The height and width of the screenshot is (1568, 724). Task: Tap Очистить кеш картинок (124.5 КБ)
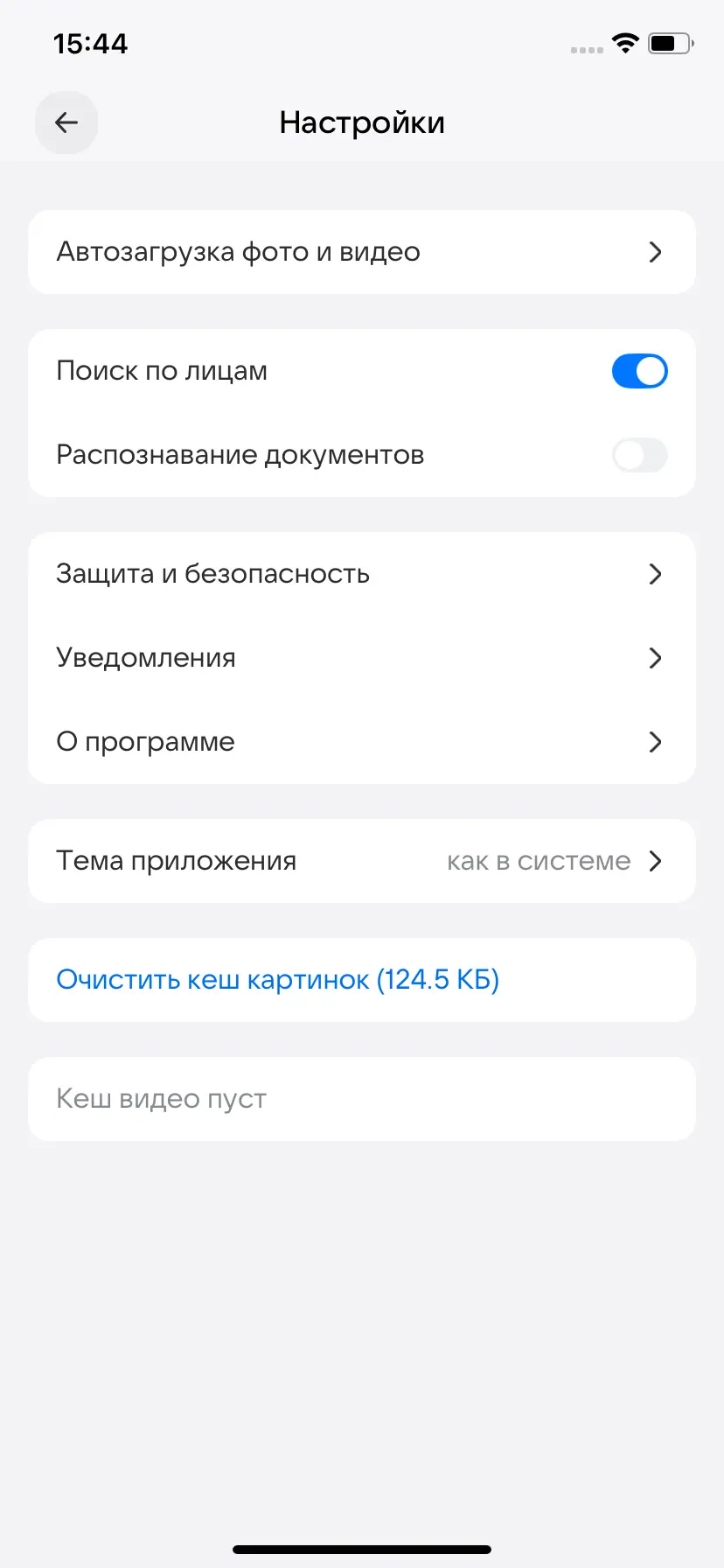(278, 980)
